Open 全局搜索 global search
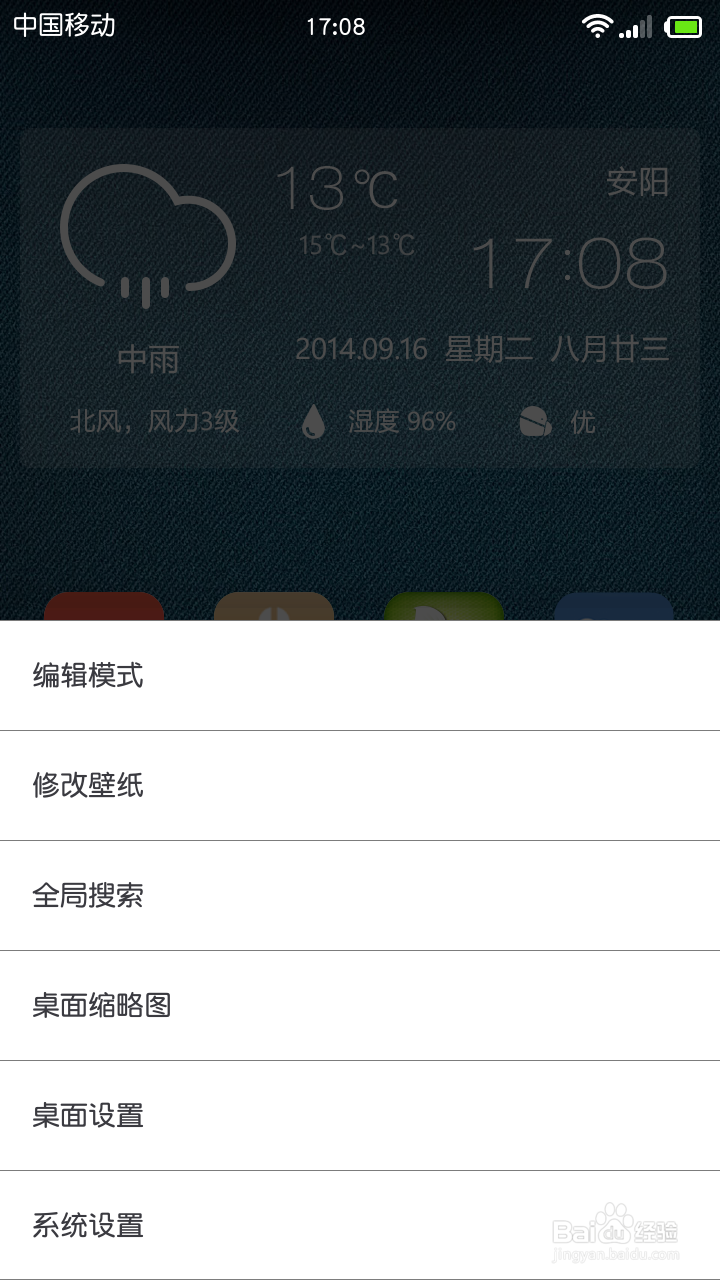Image resolution: width=720 pixels, height=1280 pixels. (x=88, y=896)
